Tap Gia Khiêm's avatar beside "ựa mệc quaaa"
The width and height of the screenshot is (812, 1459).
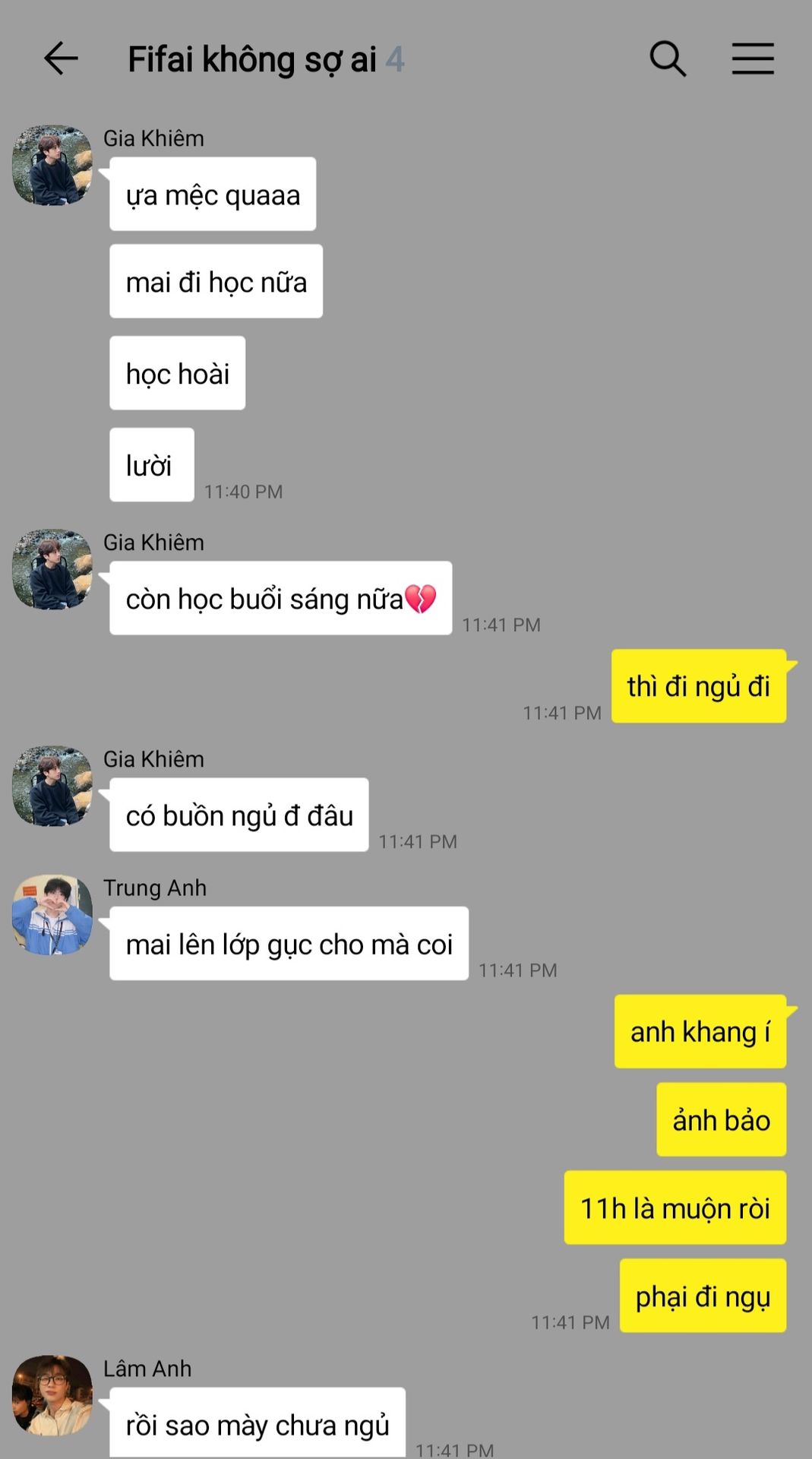click(52, 166)
